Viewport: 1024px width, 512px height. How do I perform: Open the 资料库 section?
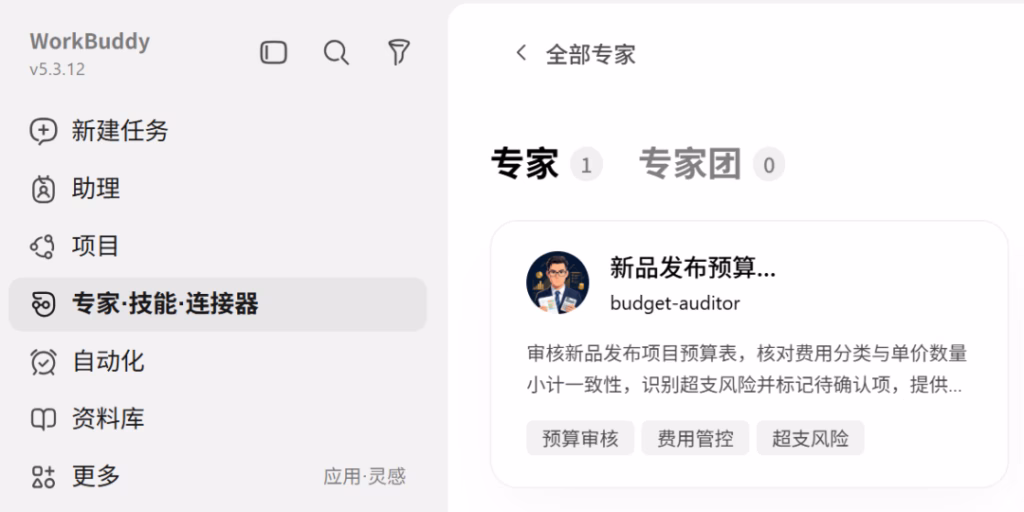(217, 419)
